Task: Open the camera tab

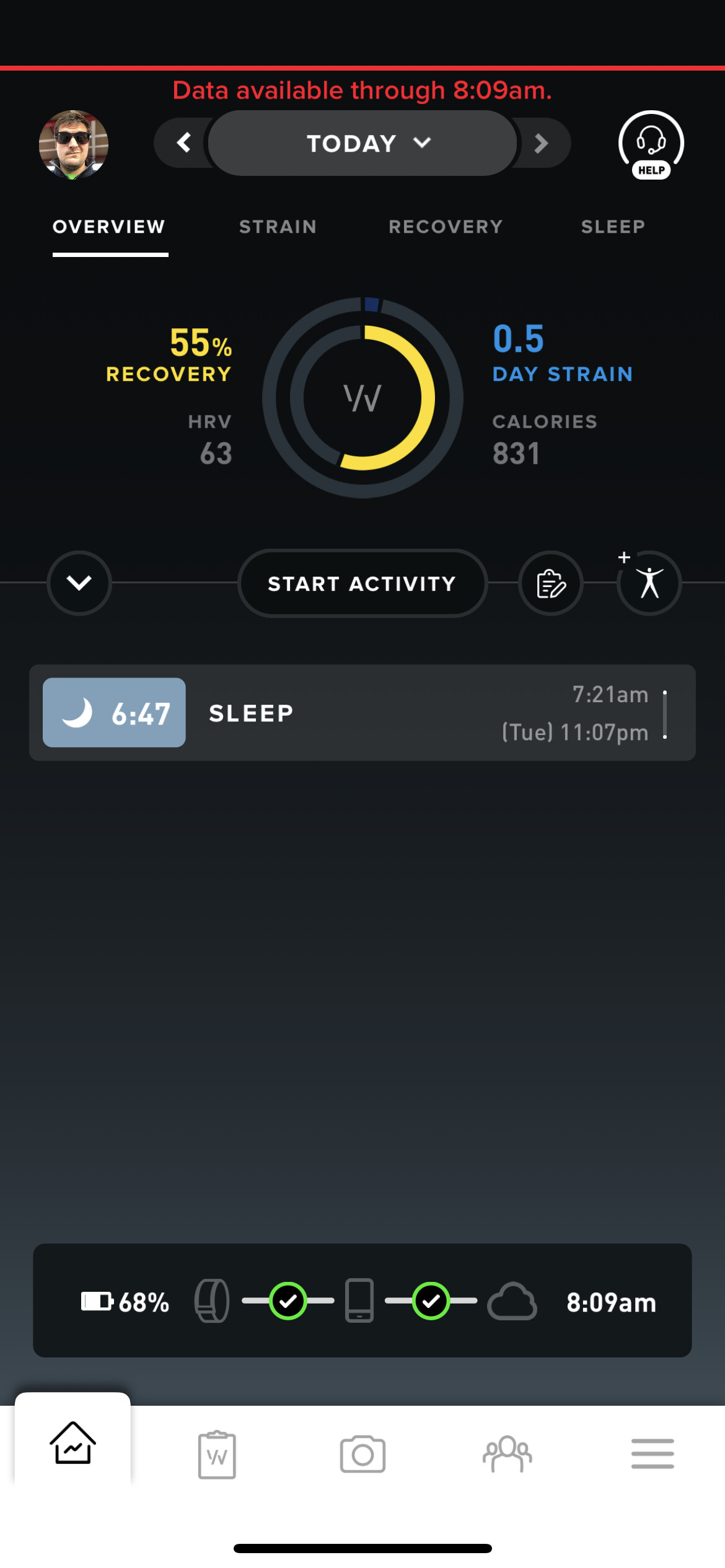Action: pyautogui.click(x=362, y=1454)
